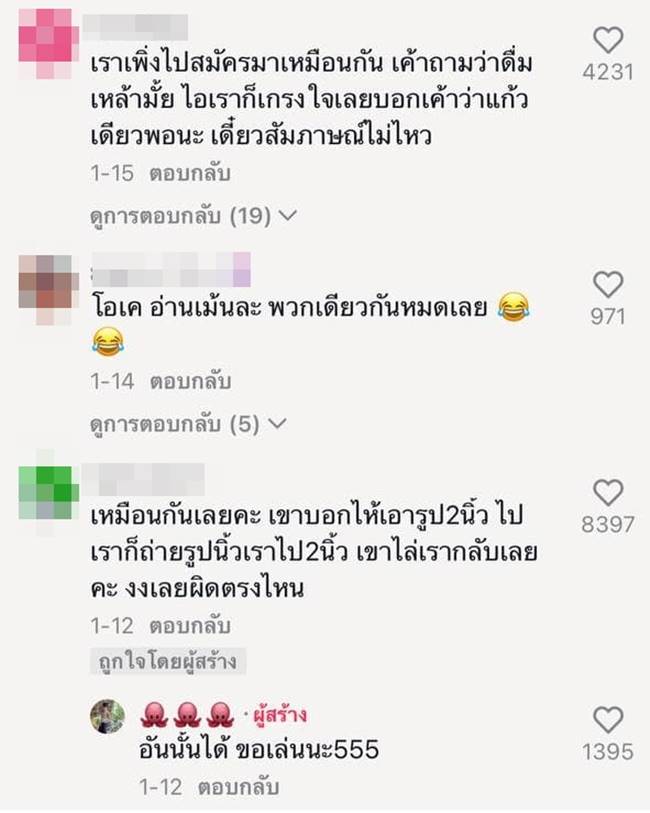650x813 pixels.
Task: Like the comment with 8397 likes
Action: coord(608,492)
